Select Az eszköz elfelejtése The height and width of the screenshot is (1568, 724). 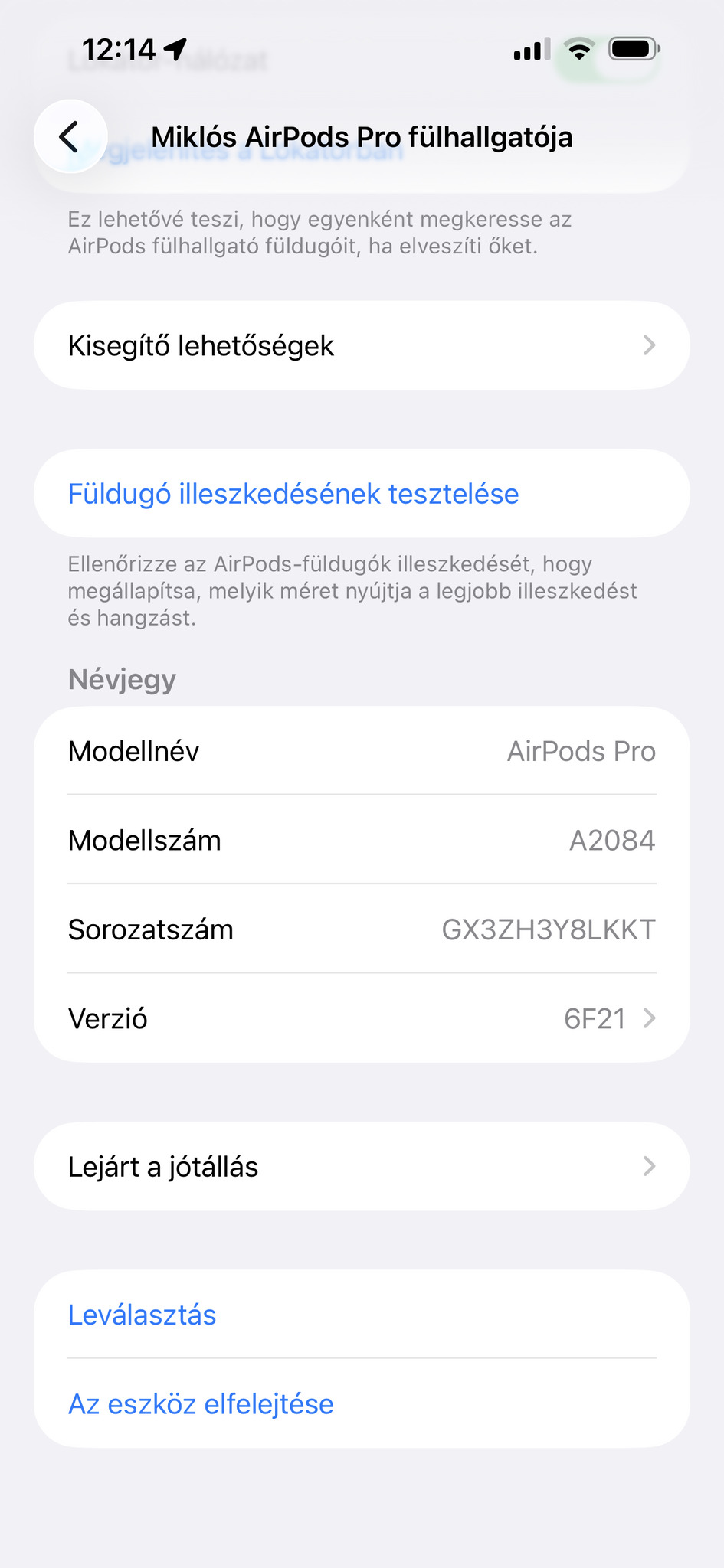[x=201, y=1403]
